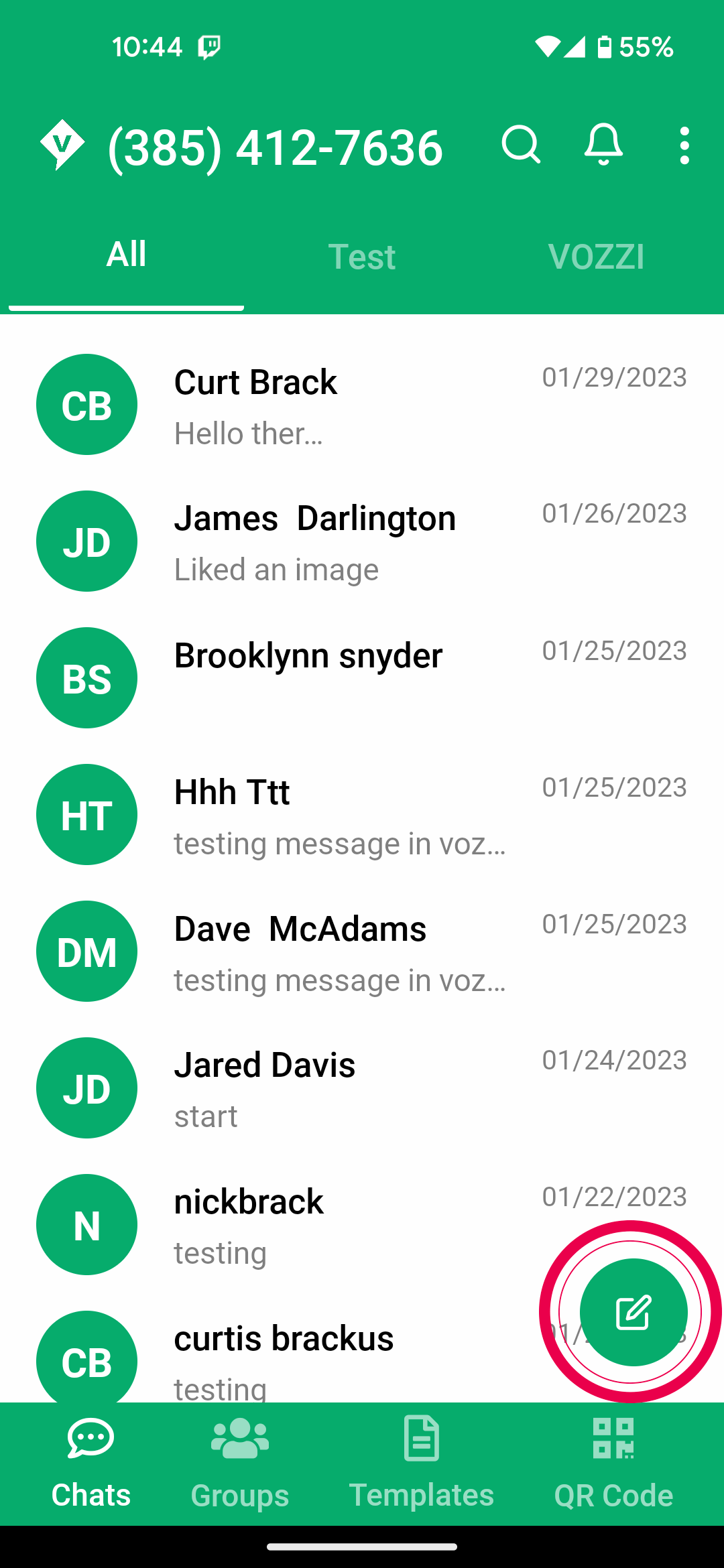This screenshot has width=724, height=1568.
Task: Switch to the QR Code tab
Action: click(x=613, y=1465)
